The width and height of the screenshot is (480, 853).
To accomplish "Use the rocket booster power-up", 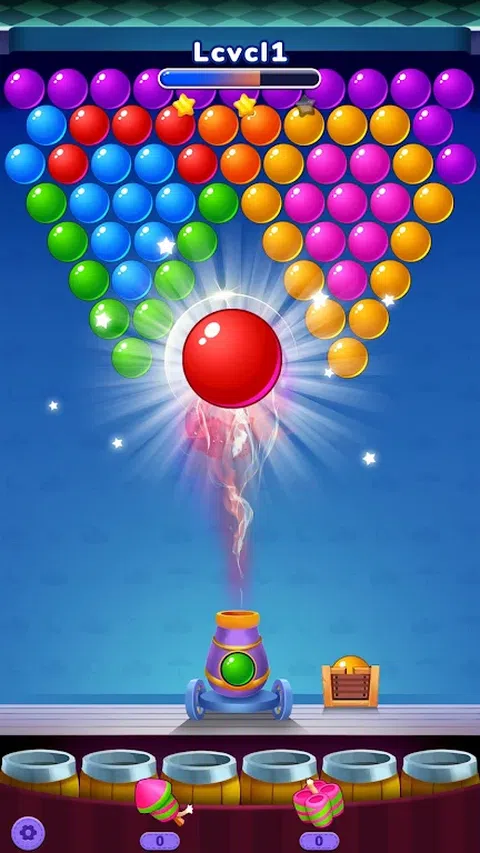I will pyautogui.click(x=162, y=802).
